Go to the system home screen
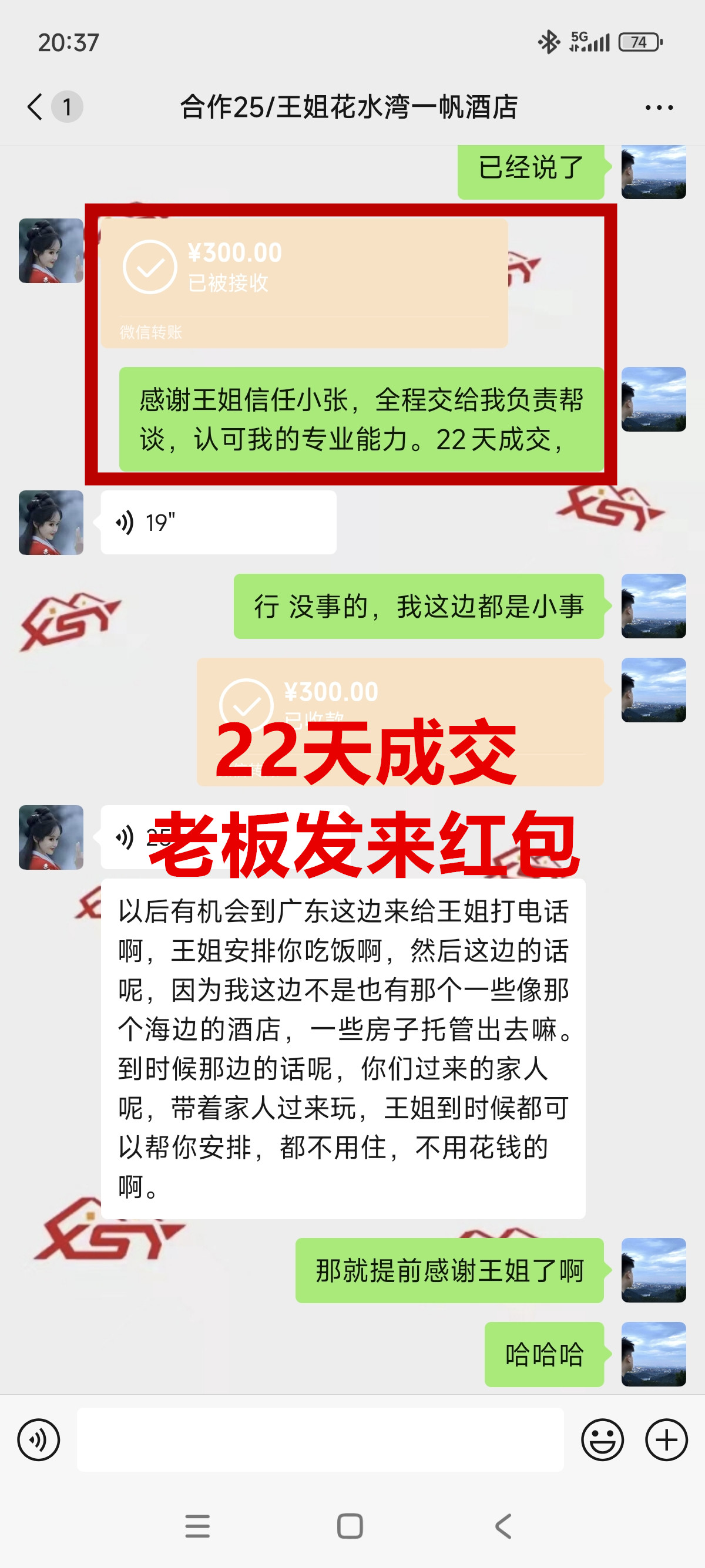705x1568 pixels. click(x=350, y=1526)
